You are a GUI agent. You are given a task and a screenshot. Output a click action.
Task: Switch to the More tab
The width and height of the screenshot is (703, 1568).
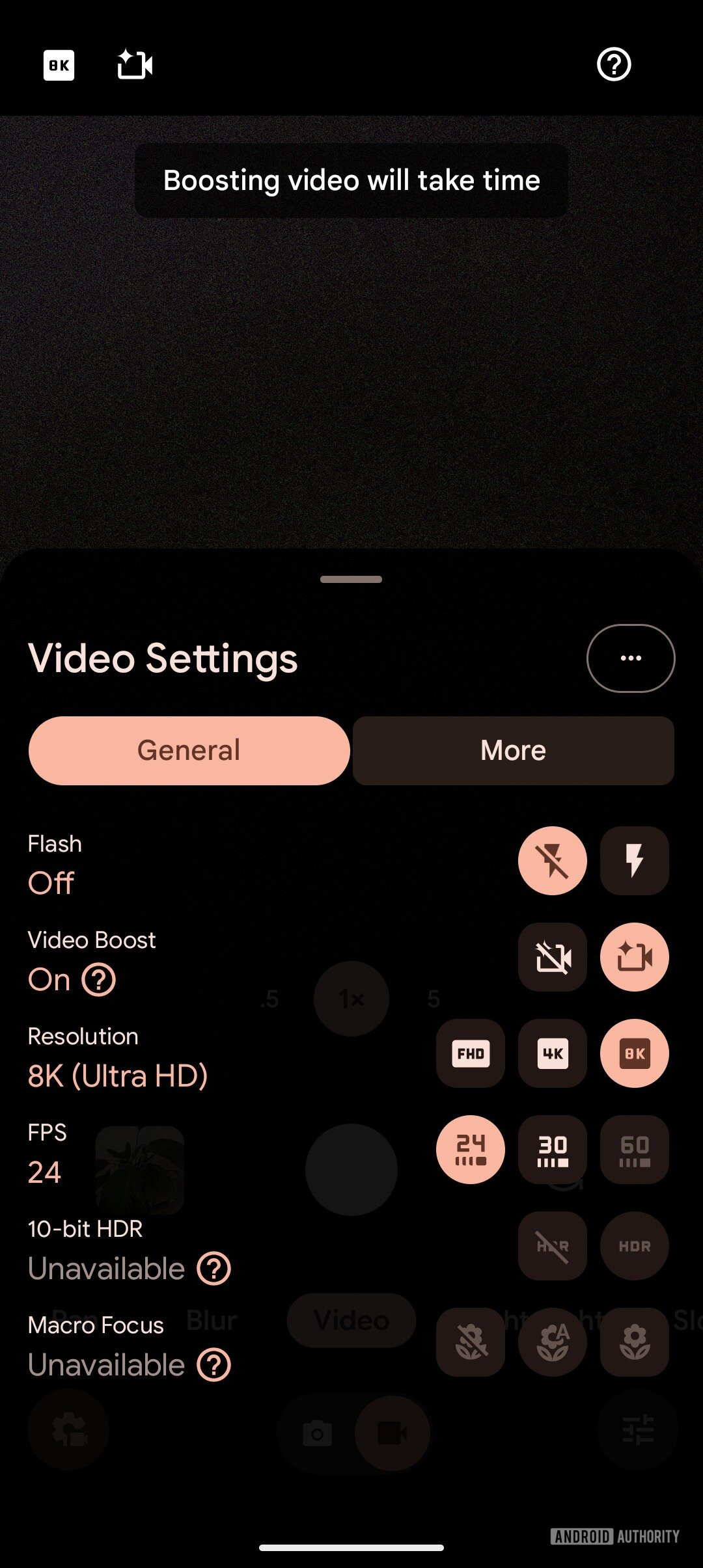[x=513, y=751]
